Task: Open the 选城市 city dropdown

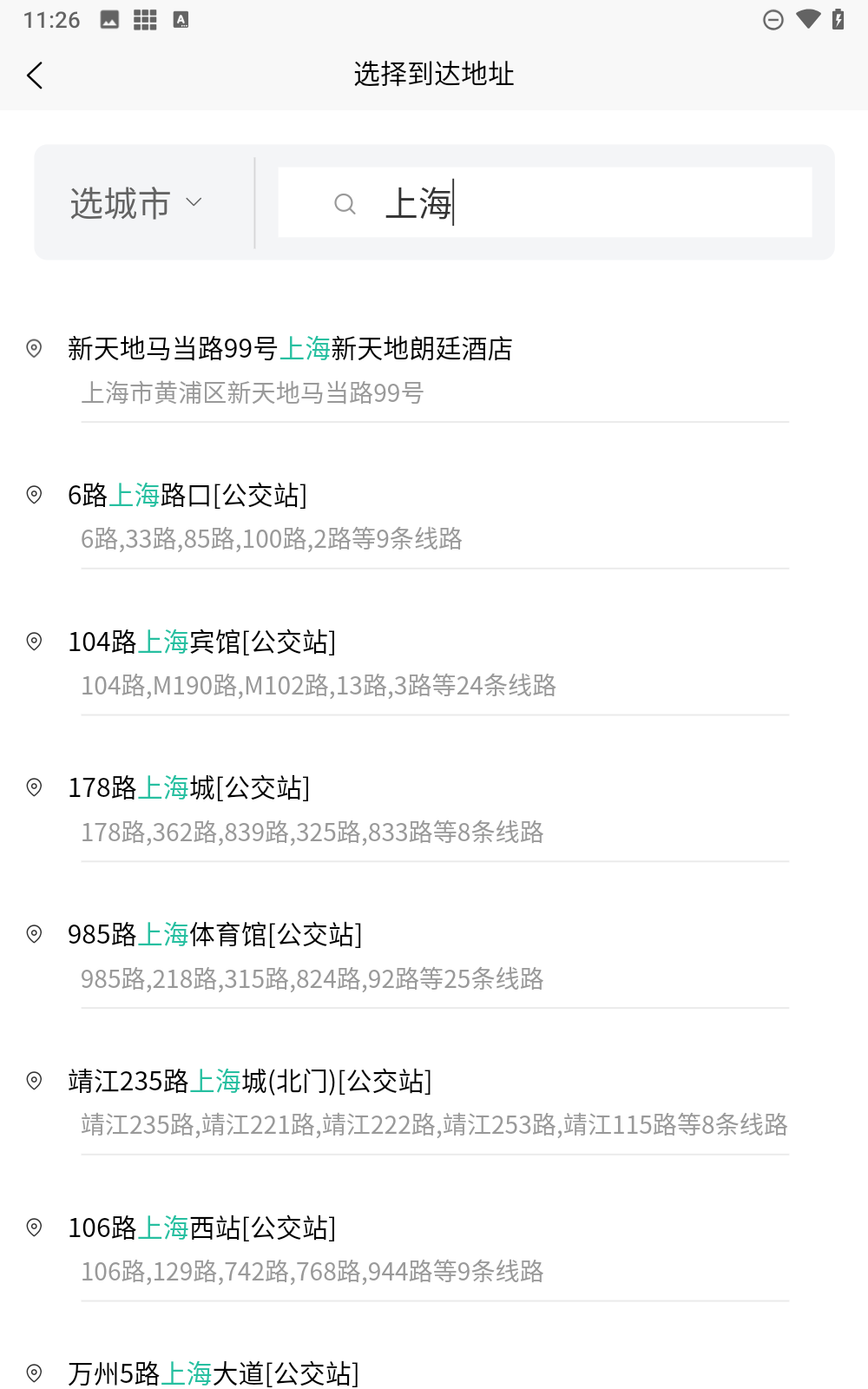Action: tap(136, 204)
